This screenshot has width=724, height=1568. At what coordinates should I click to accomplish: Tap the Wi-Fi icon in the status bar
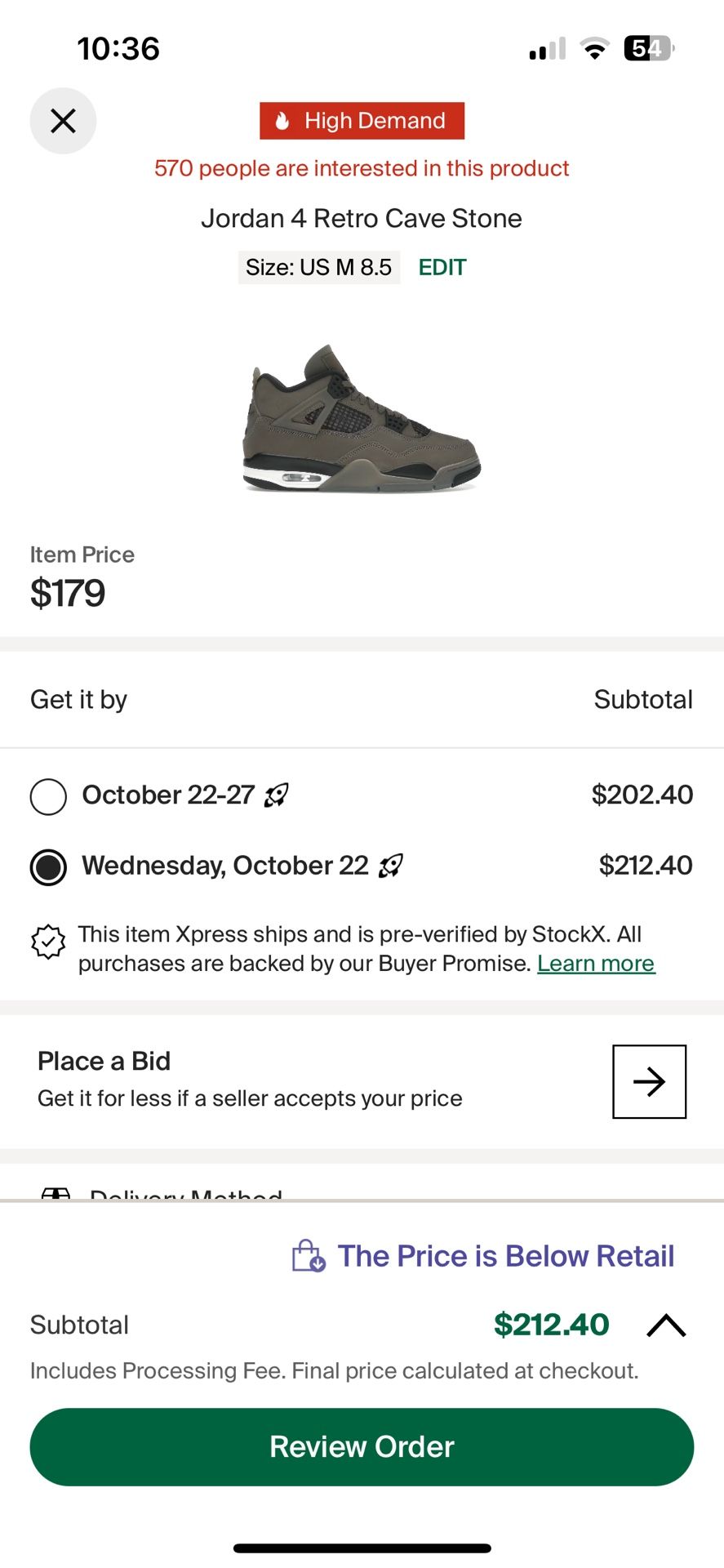(594, 48)
